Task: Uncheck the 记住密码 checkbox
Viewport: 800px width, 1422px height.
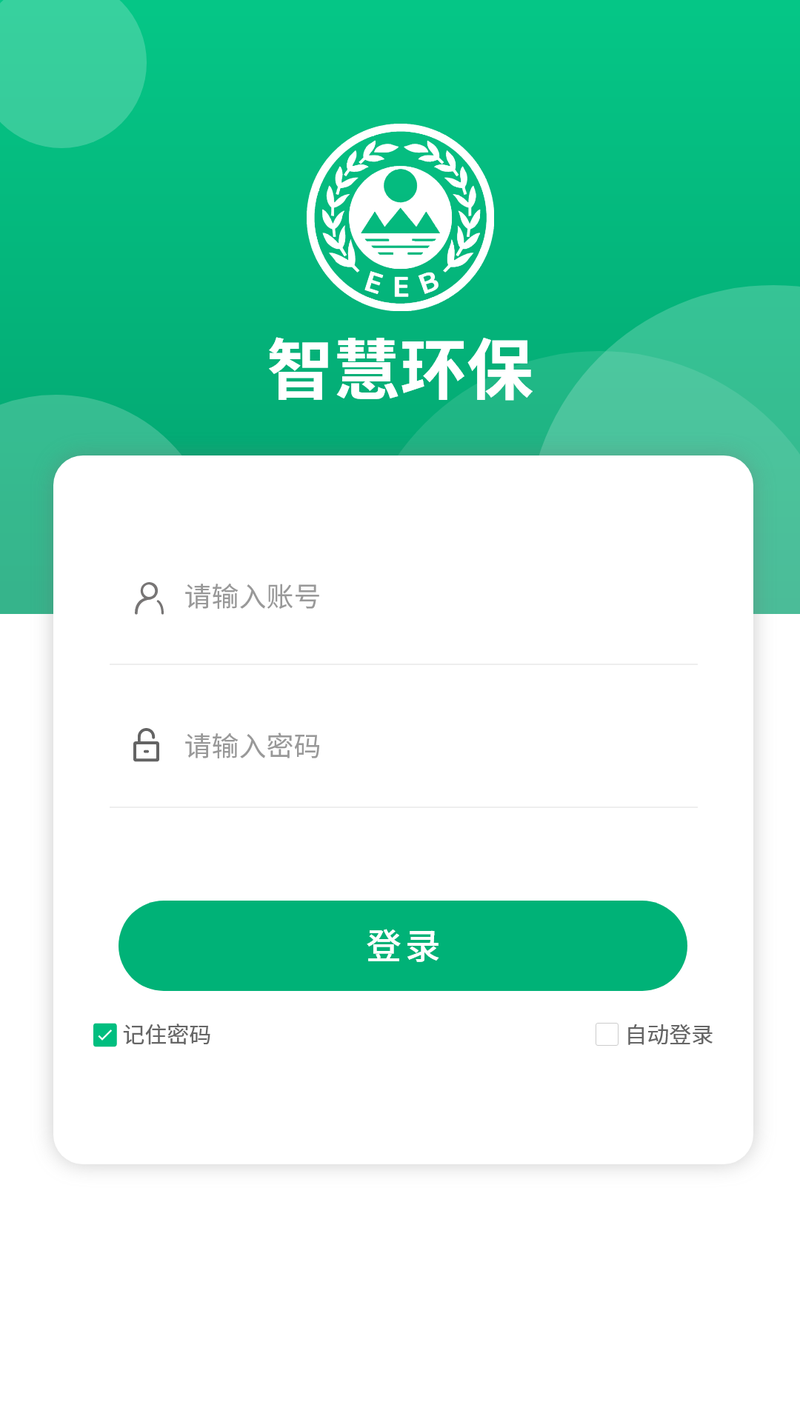Action: (x=105, y=1035)
